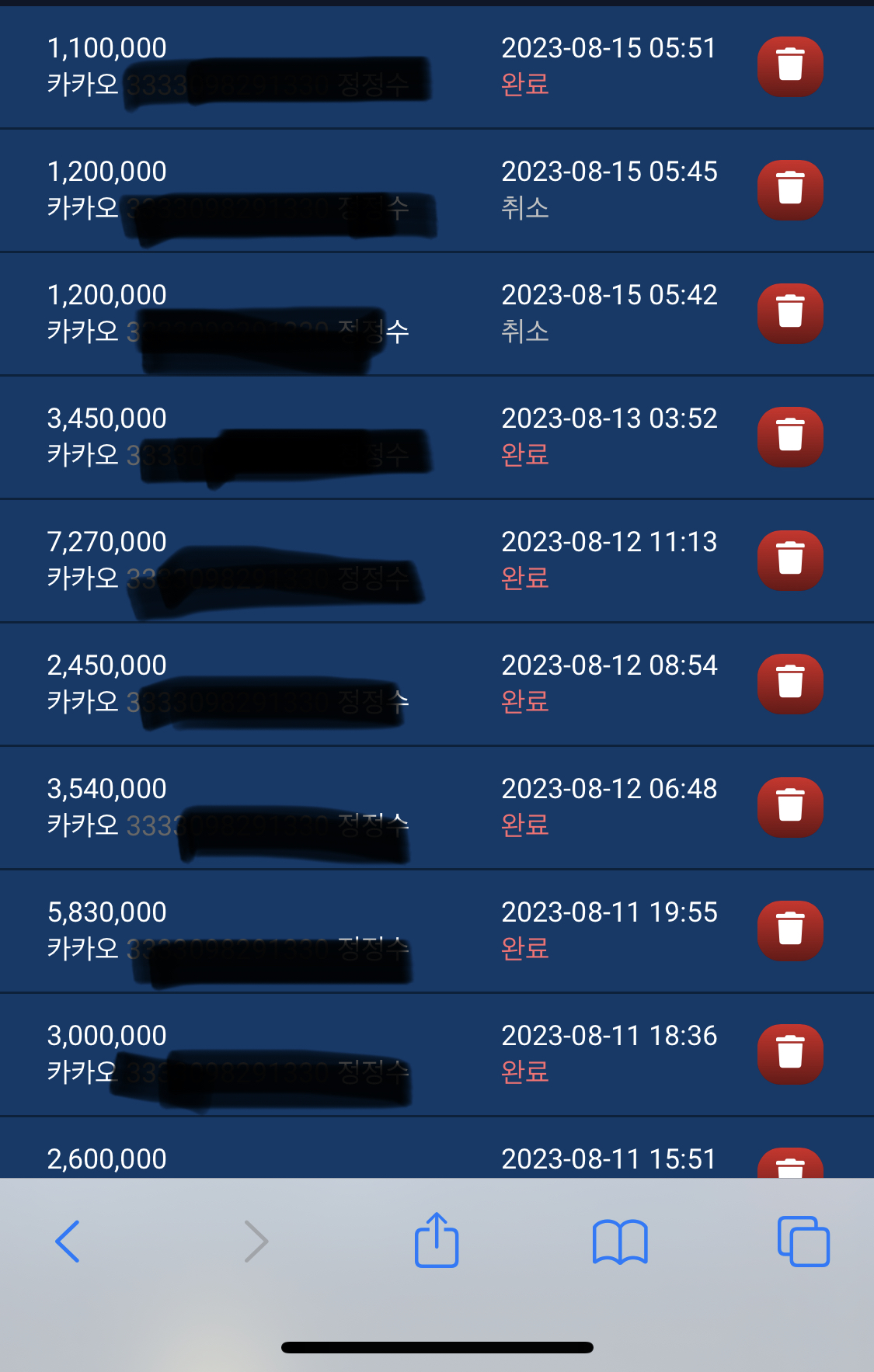This screenshot has height=1372, width=874.
Task: Delete the 5,830,000 entry from 19:55
Action: [x=790, y=931]
